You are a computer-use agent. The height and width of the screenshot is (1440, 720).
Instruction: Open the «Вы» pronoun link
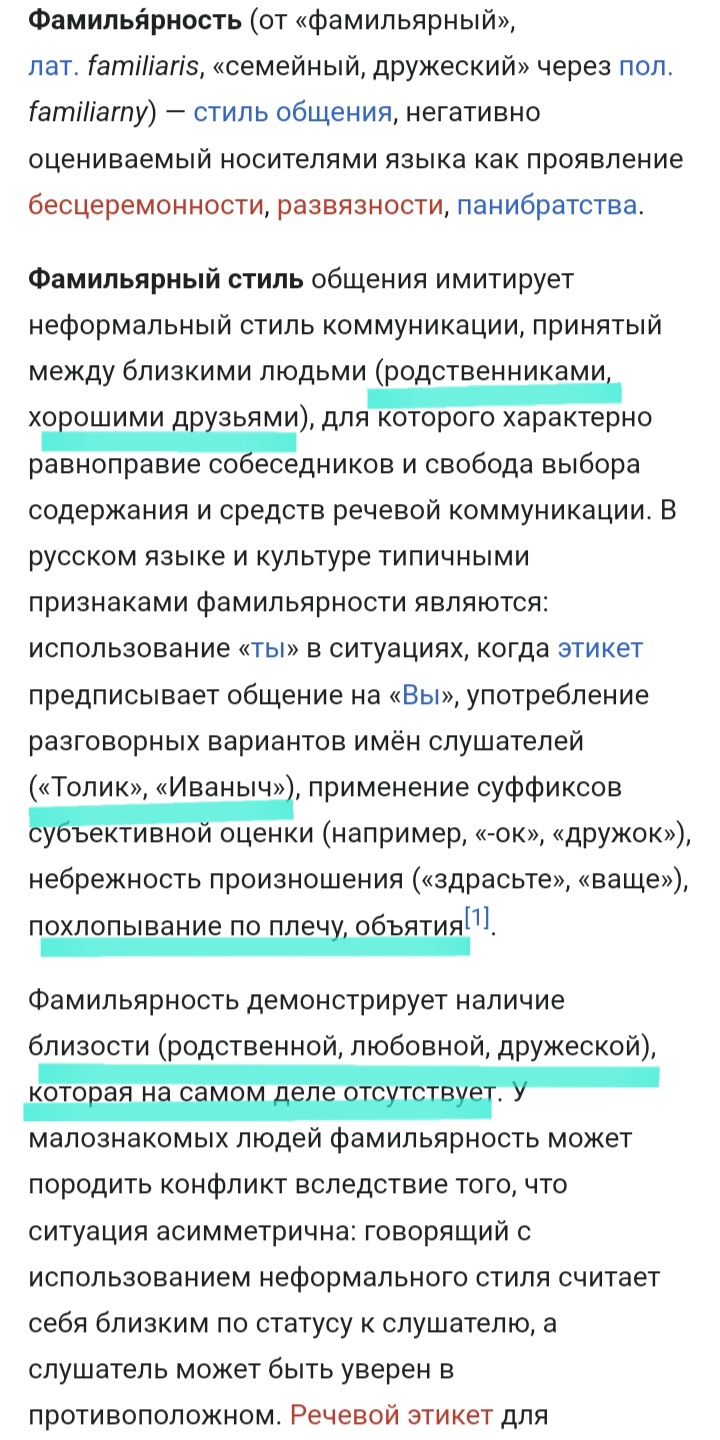point(421,695)
